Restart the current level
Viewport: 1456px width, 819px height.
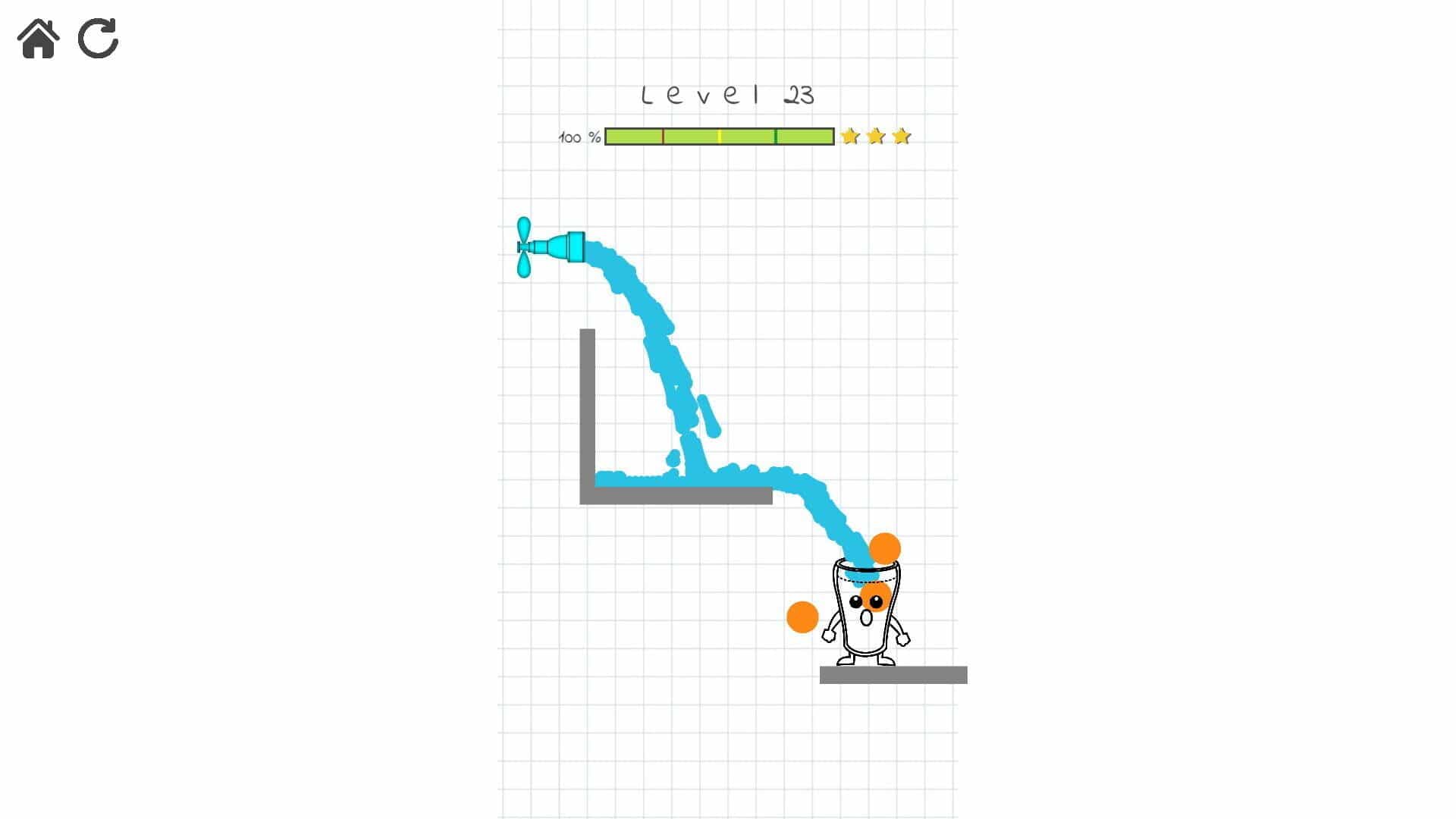click(99, 38)
